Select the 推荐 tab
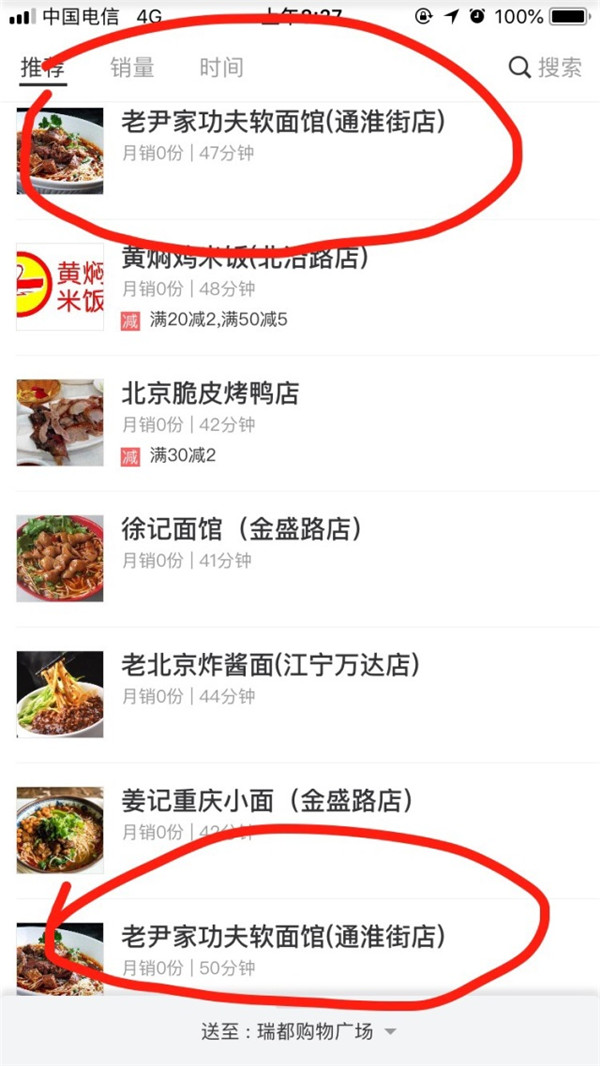 42,68
